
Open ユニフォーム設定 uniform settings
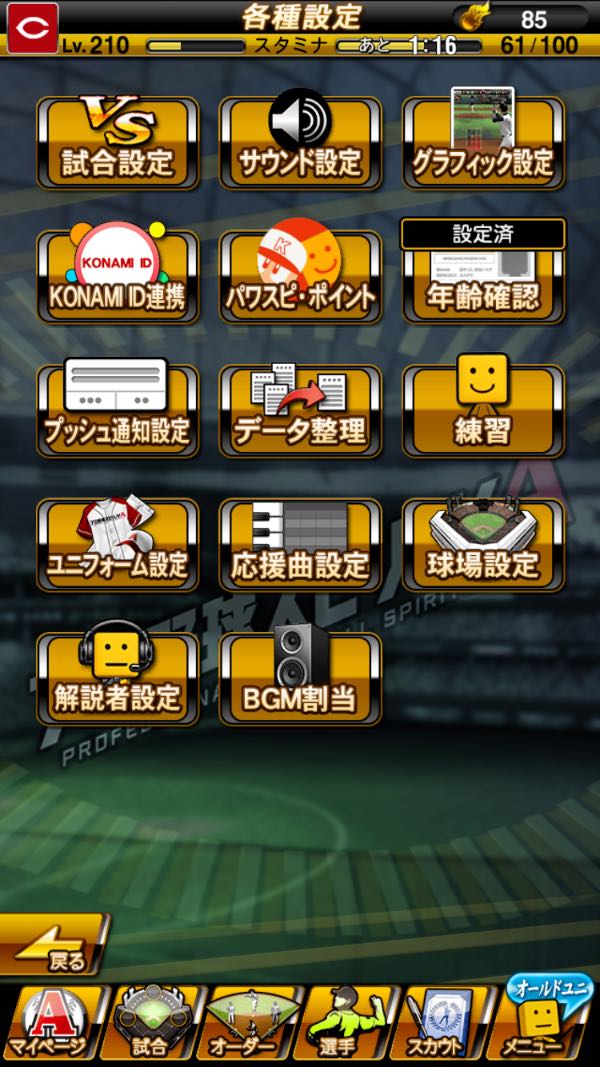pyautogui.click(x=118, y=545)
